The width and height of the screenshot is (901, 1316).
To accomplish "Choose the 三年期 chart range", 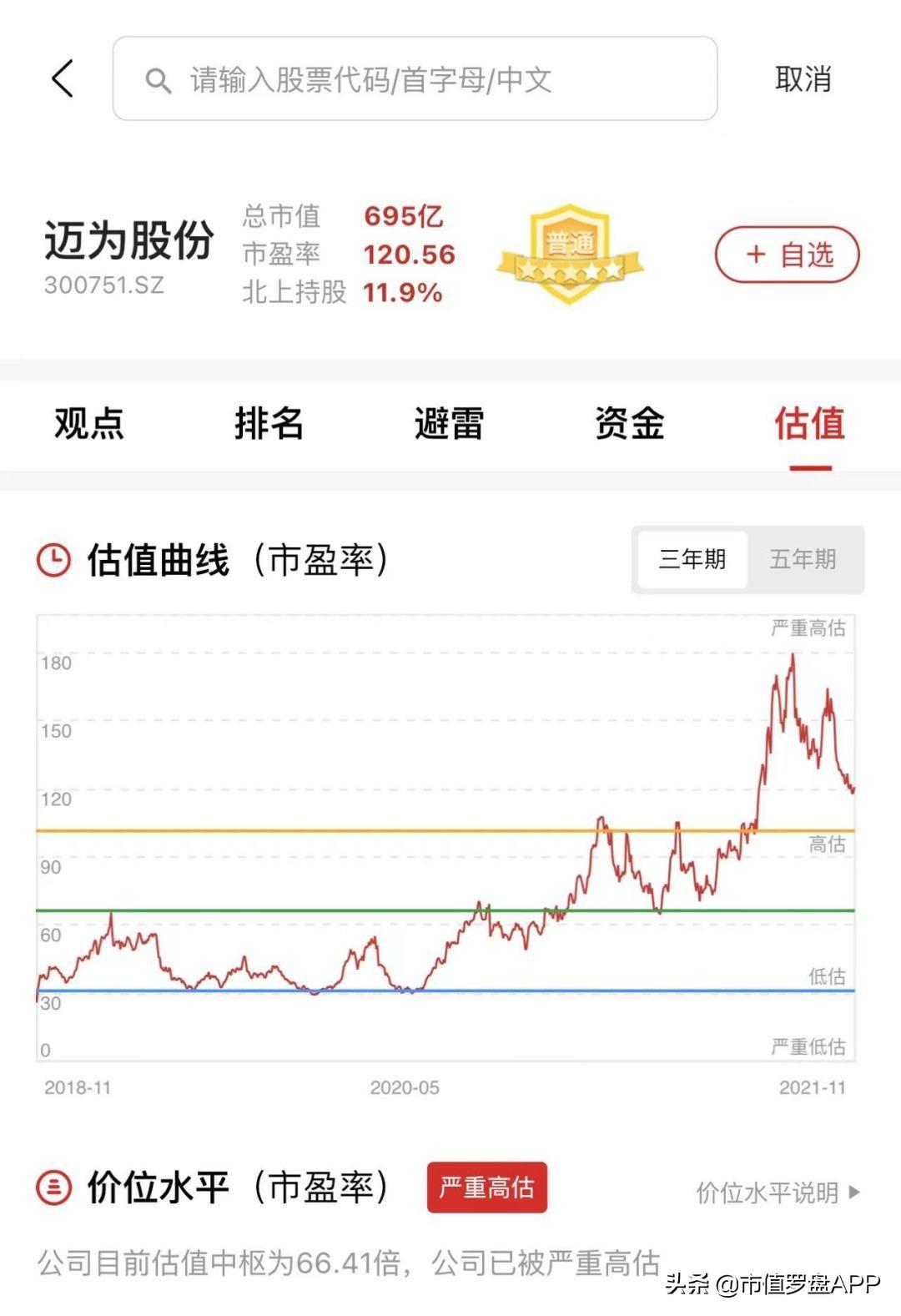I will (x=692, y=559).
